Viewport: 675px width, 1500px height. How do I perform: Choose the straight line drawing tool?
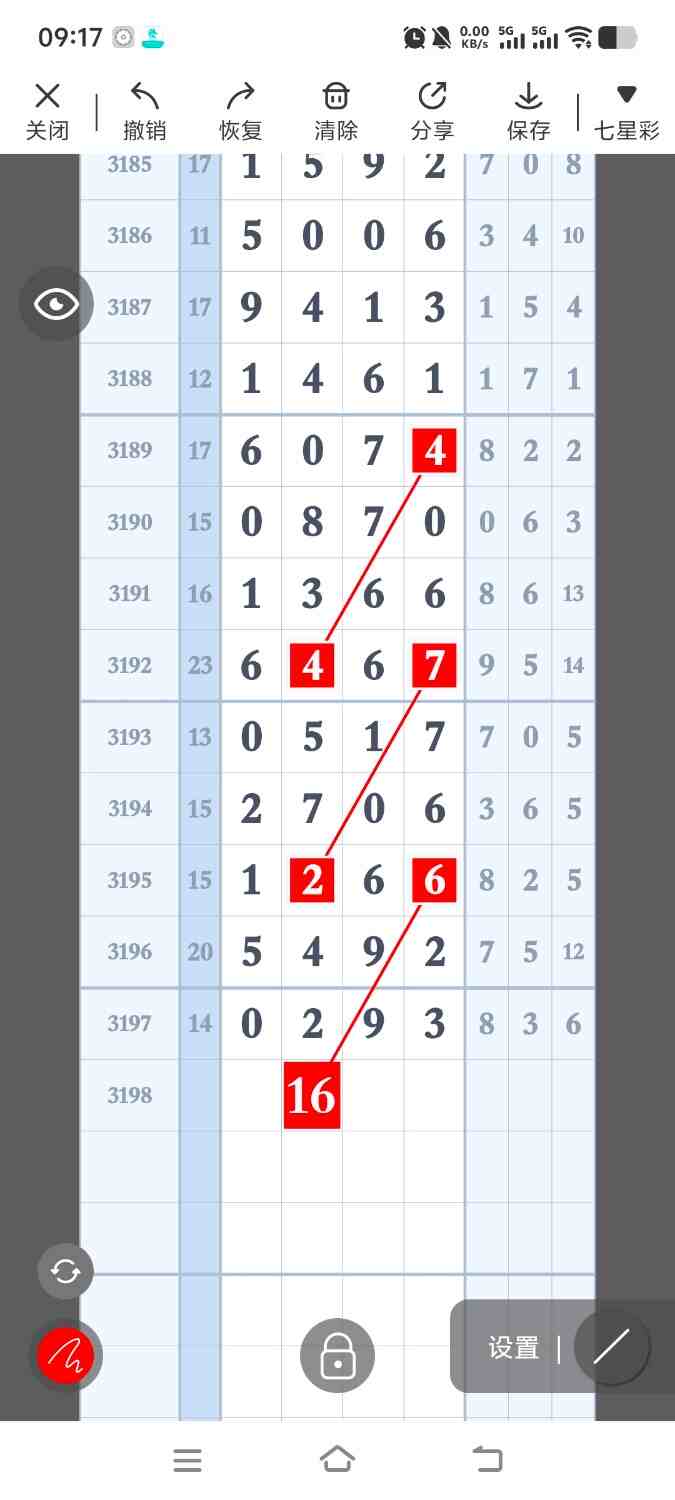click(x=612, y=1347)
